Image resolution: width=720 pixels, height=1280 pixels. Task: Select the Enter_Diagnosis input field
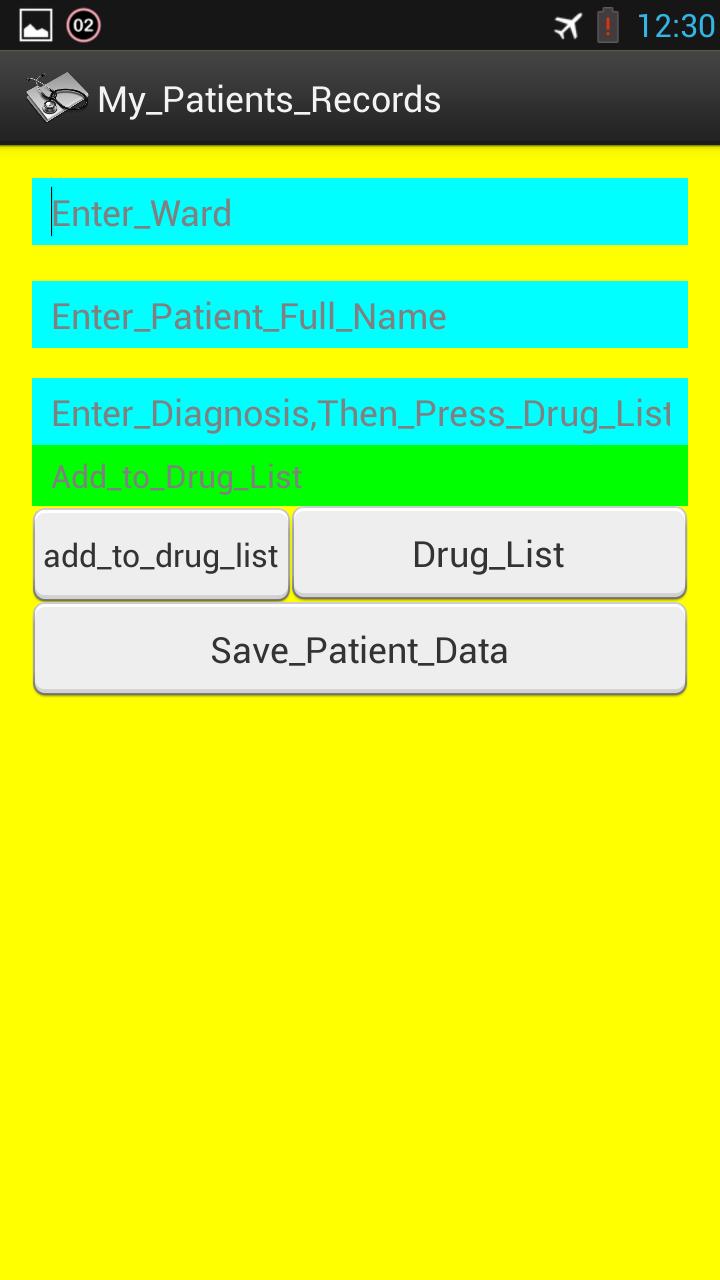360,412
